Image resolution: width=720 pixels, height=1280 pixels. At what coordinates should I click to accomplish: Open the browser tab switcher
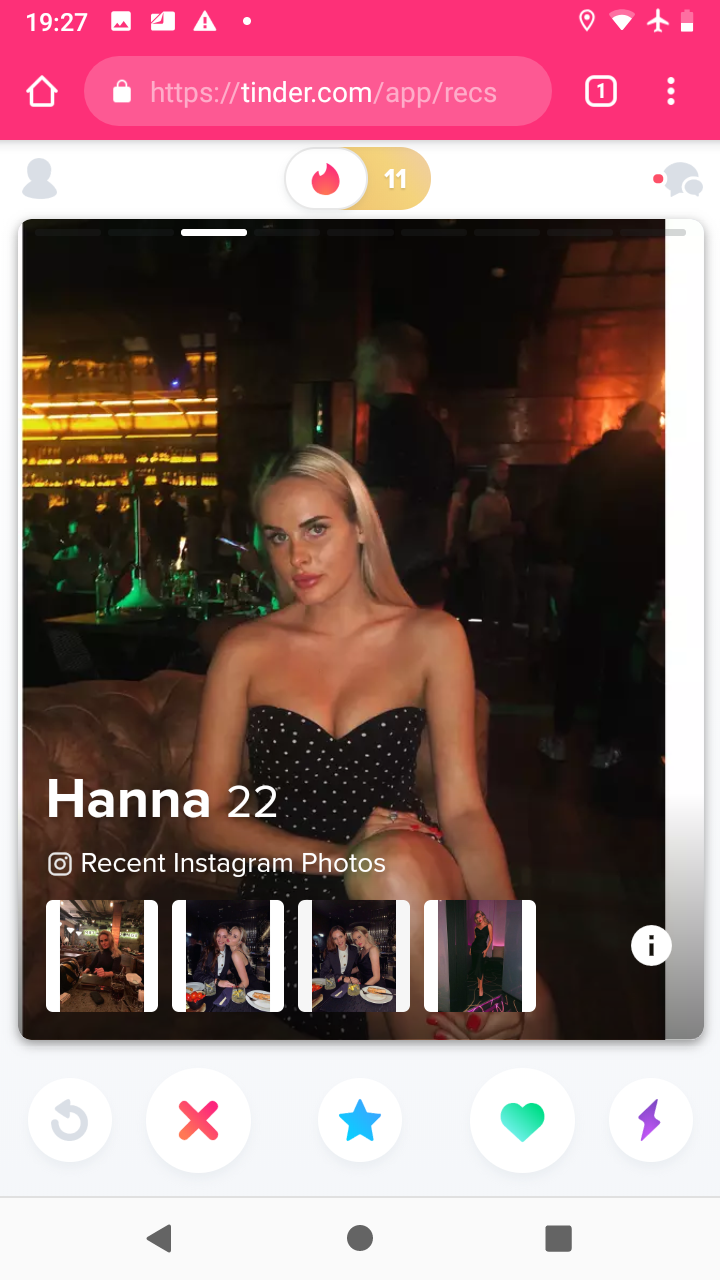600,92
